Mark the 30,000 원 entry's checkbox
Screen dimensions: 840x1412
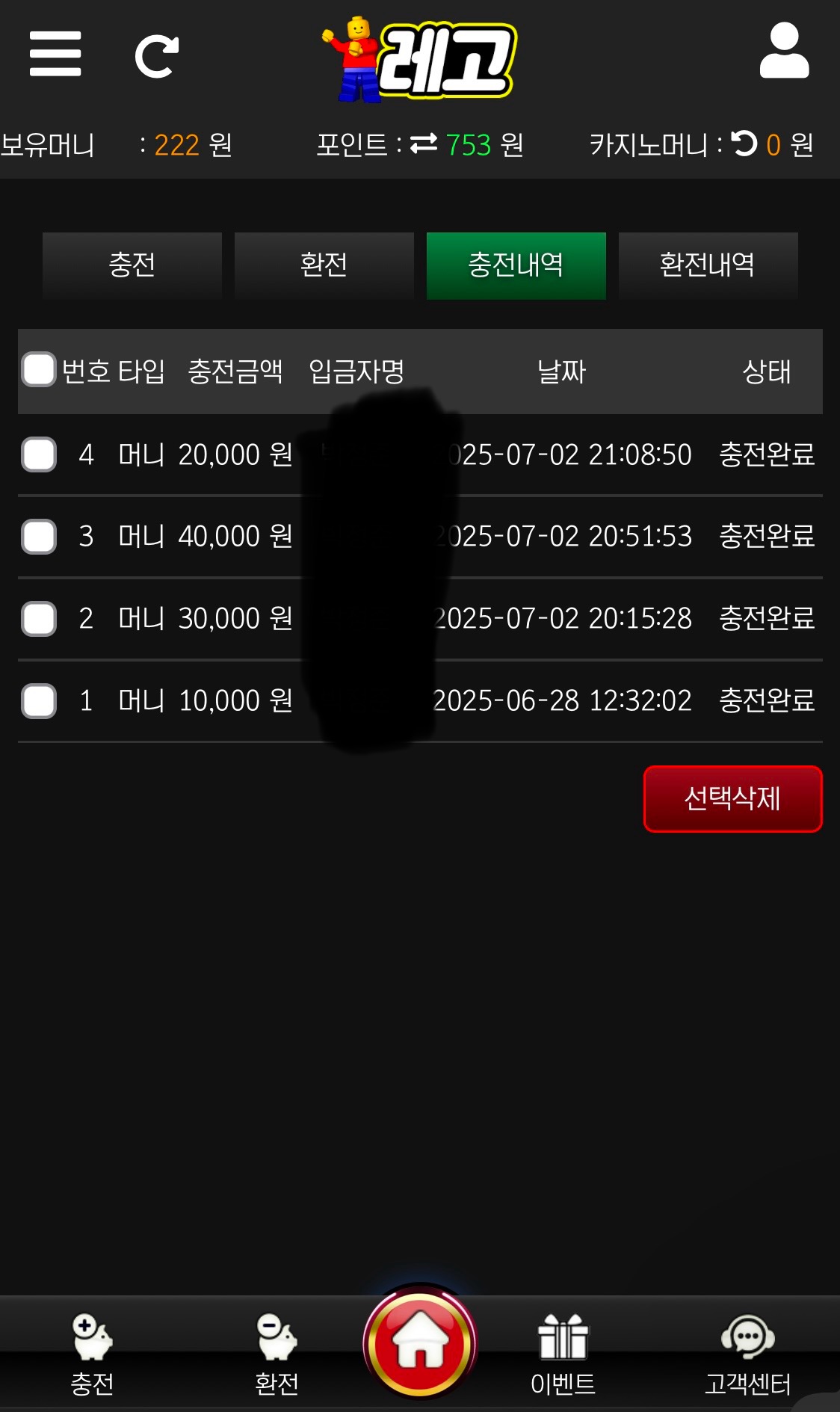point(39,619)
